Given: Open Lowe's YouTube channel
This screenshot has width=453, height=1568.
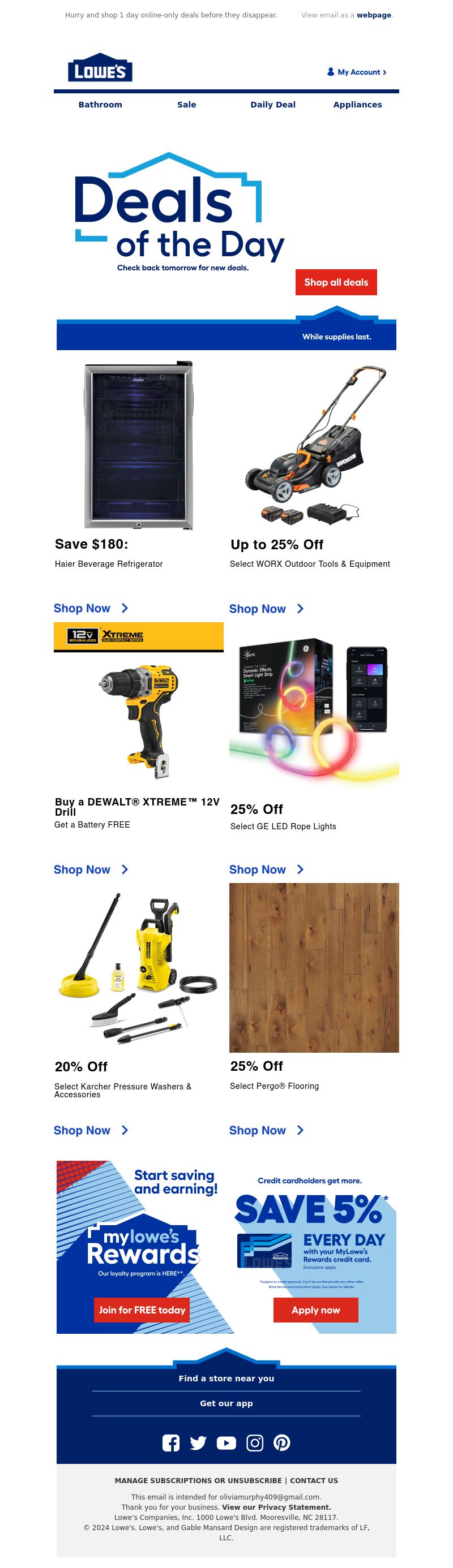Looking at the screenshot, I should coord(226,1442).
